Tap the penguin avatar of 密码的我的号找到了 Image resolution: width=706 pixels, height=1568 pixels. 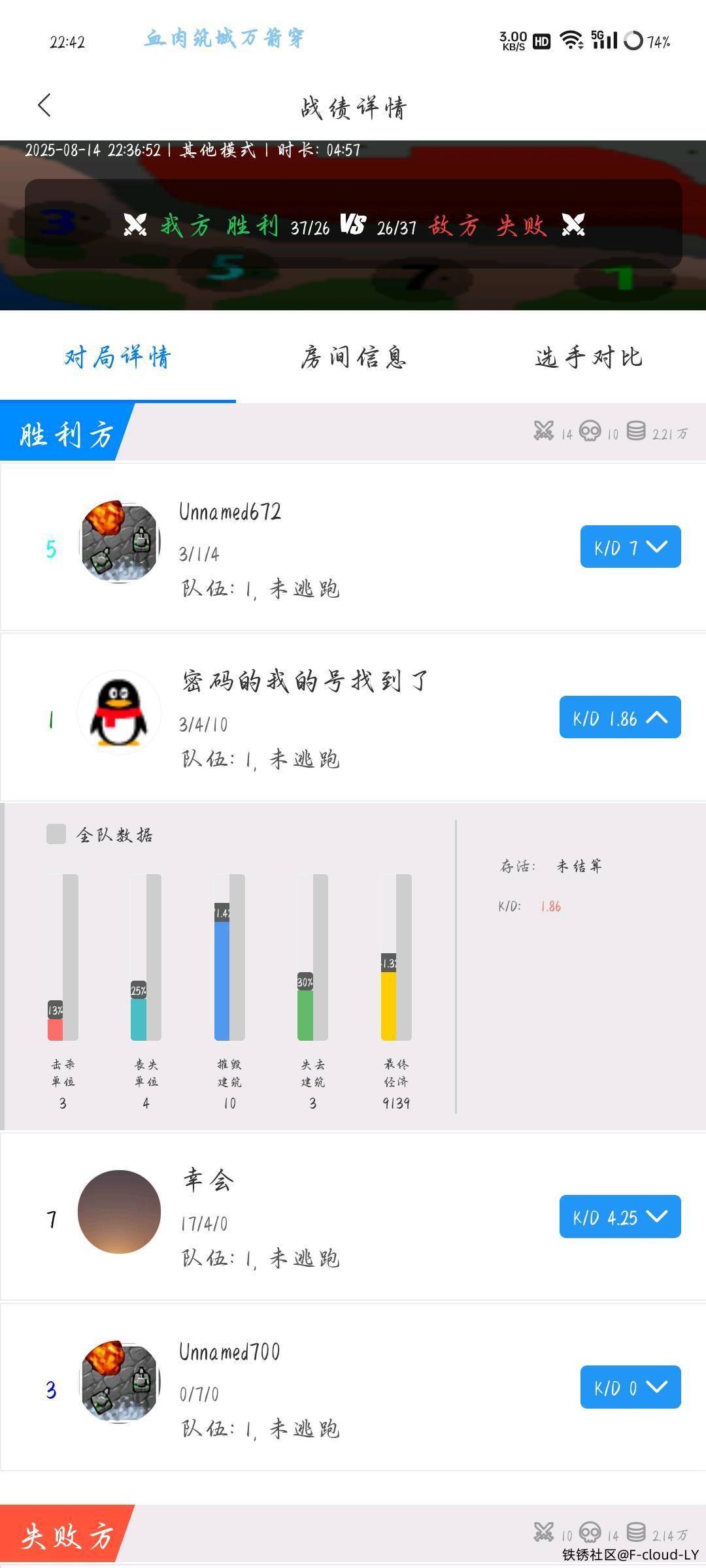click(119, 713)
